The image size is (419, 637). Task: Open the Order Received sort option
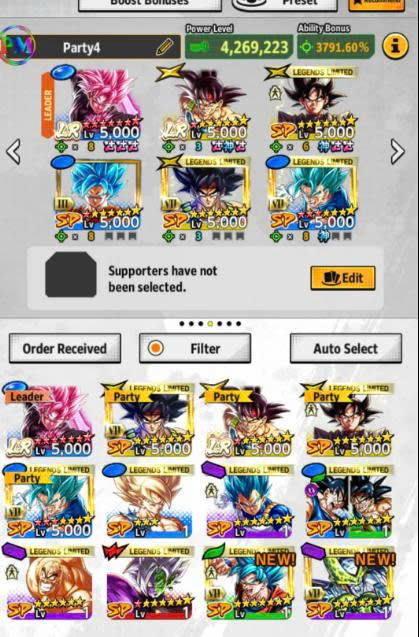pos(65,349)
